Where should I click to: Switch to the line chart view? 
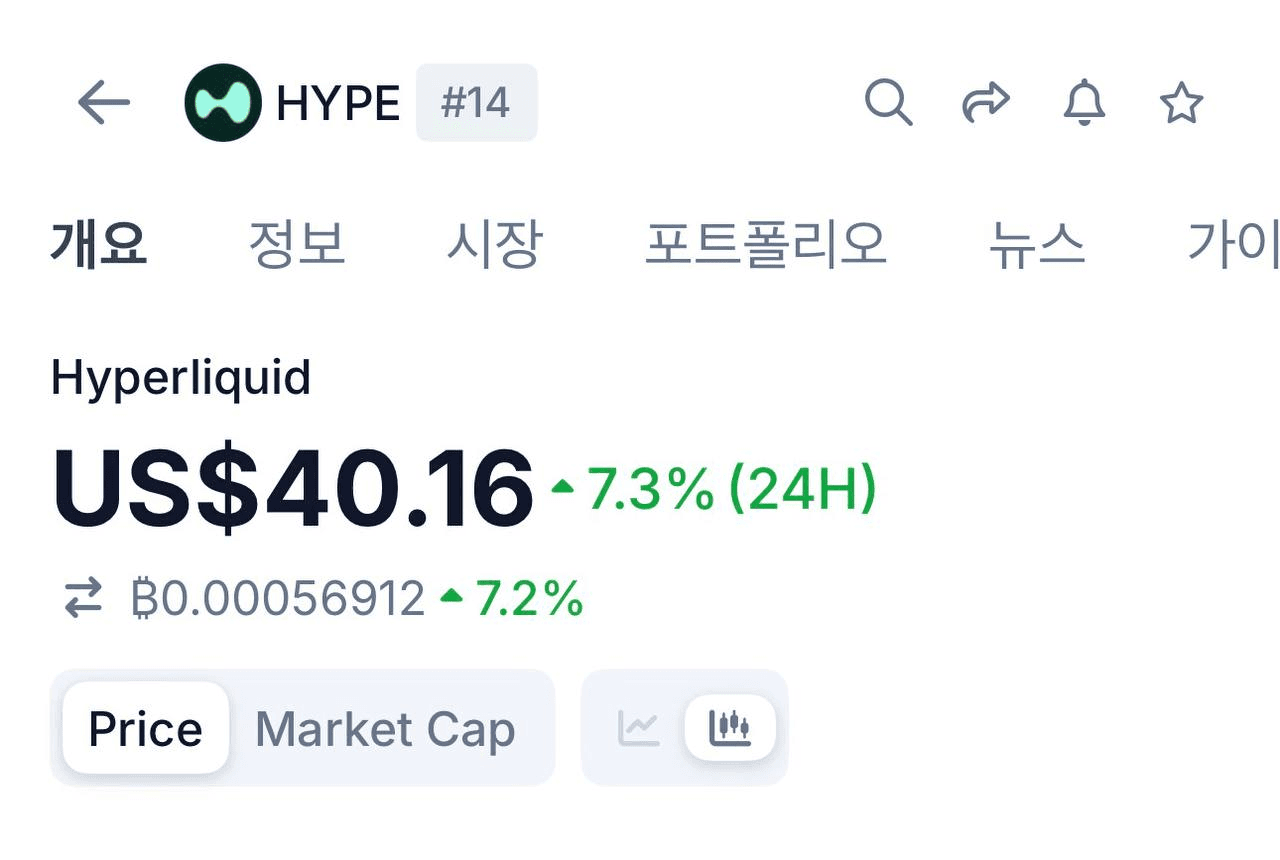click(x=639, y=727)
